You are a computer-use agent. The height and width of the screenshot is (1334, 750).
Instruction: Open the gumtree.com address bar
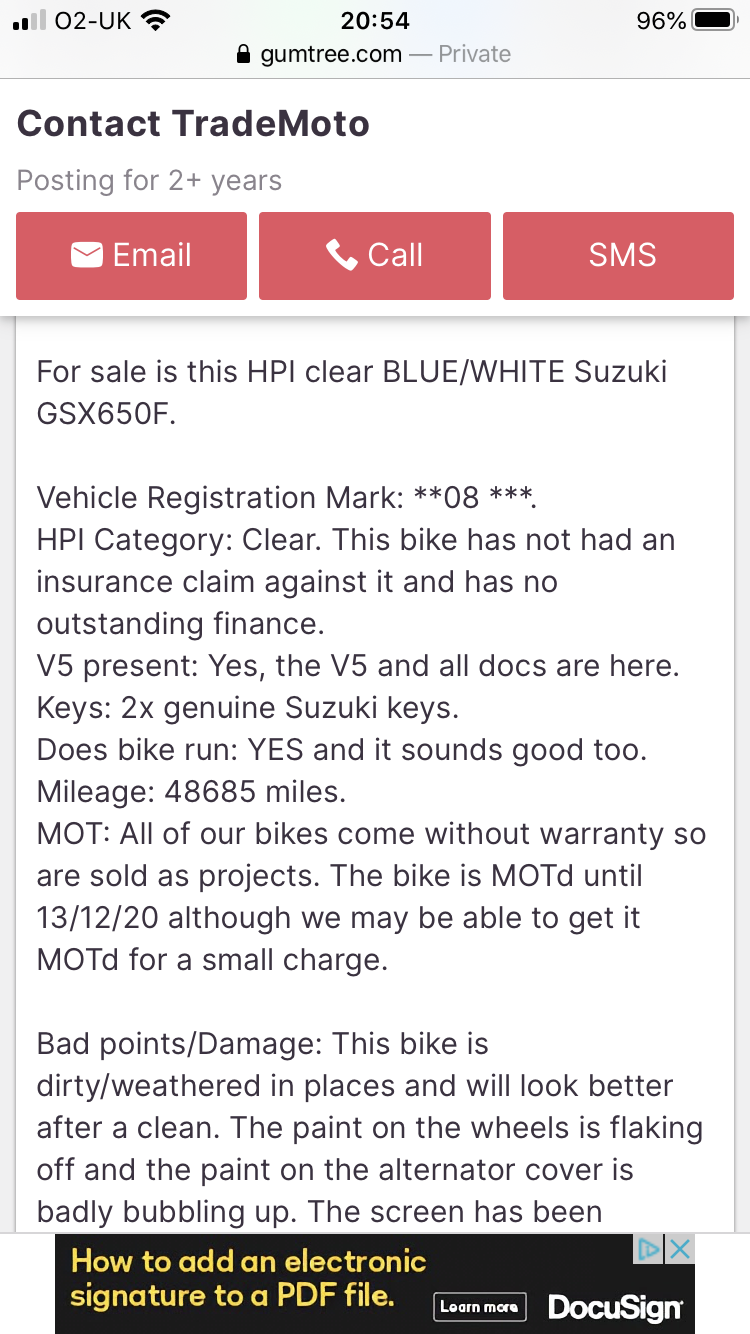tap(374, 54)
